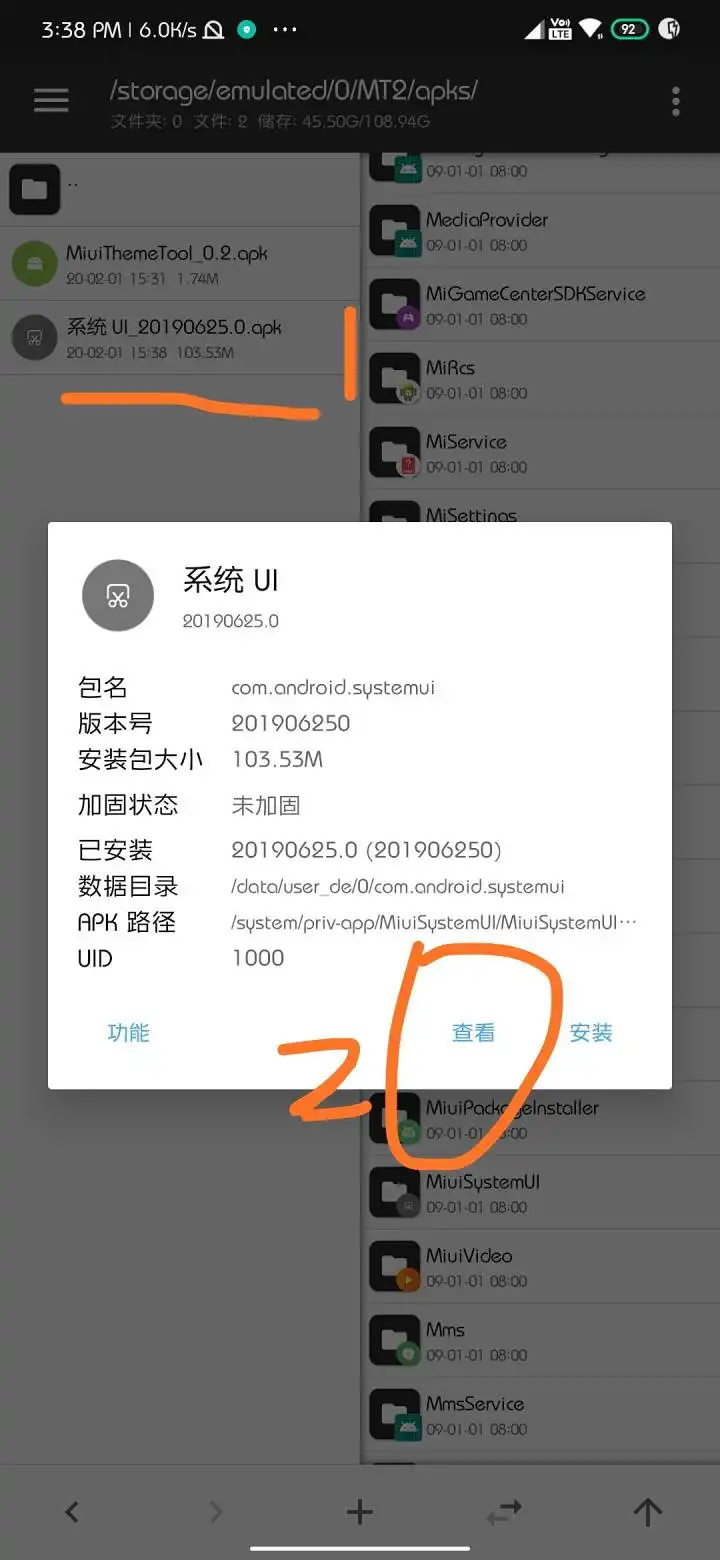Select 系统 UI_20190625.0.apk file
Viewport: 720px width, 1560px height.
pyautogui.click(x=180, y=338)
